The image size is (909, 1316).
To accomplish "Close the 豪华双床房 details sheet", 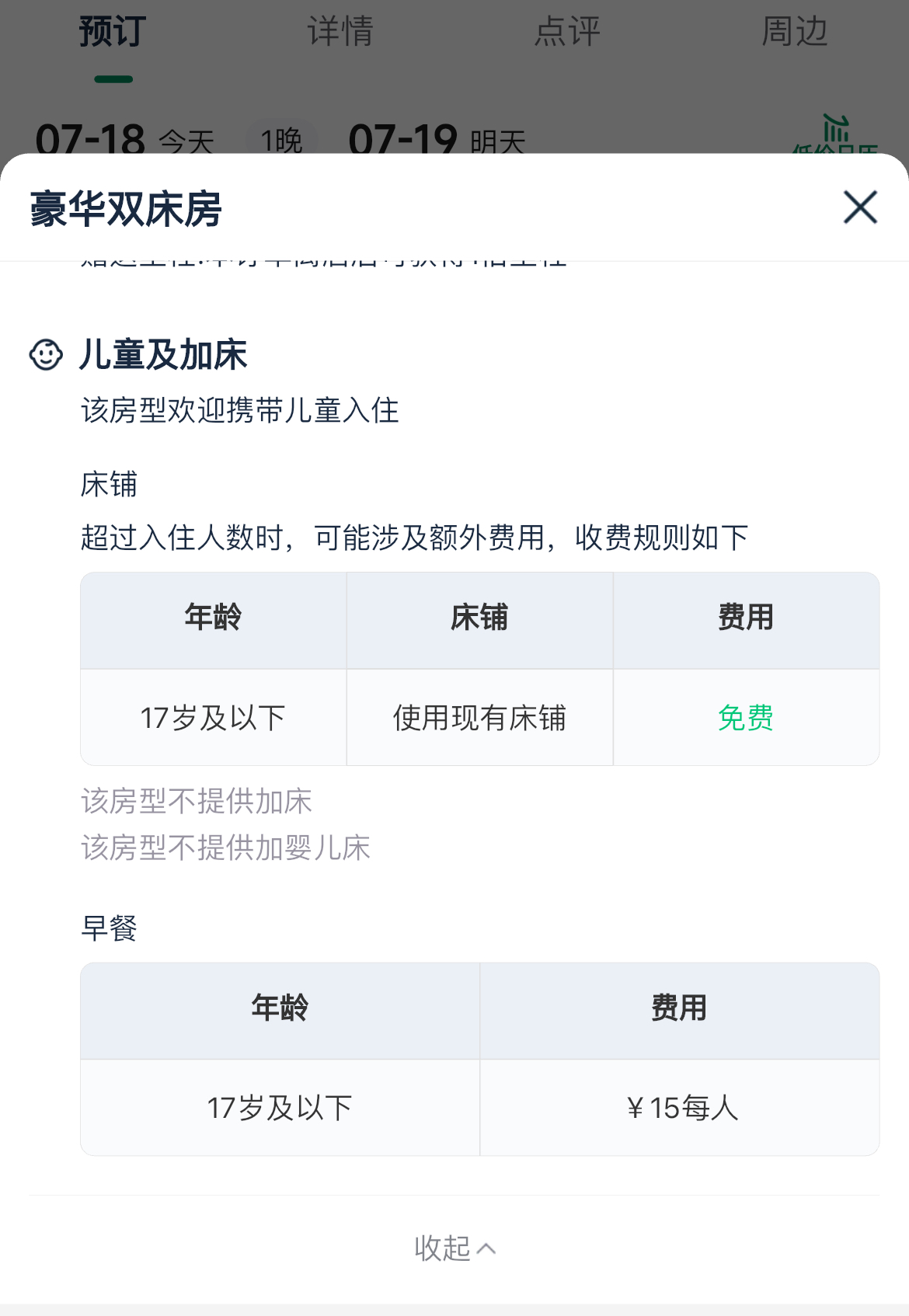I will (x=860, y=207).
